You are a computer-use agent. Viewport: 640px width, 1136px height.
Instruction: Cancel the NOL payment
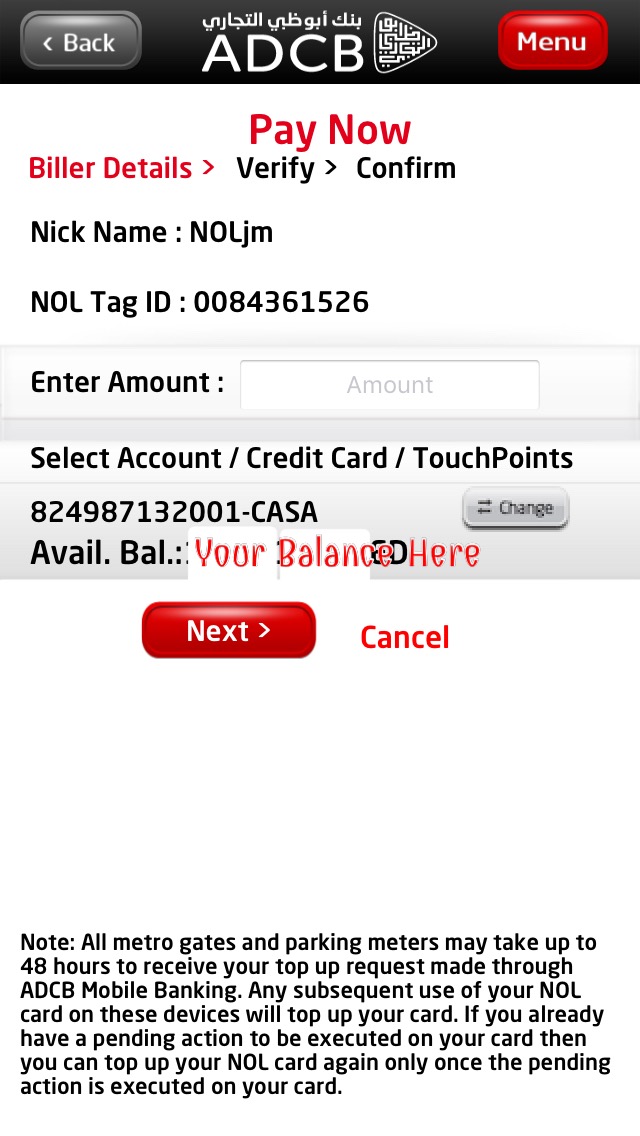pos(404,638)
